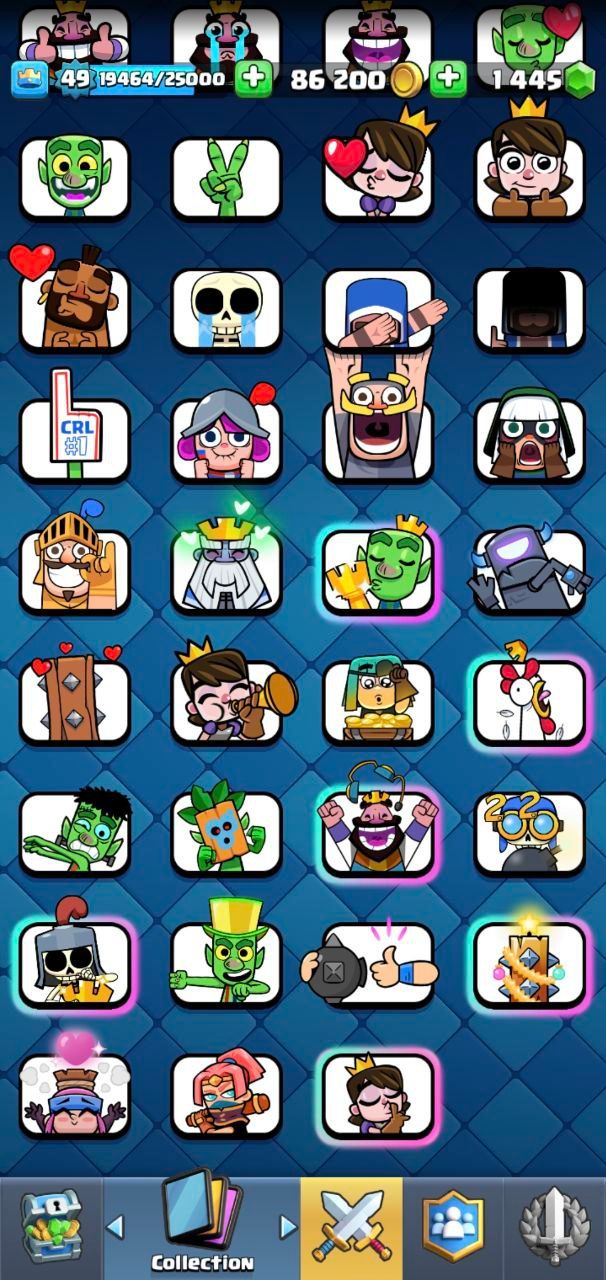Viewport: 606px width, 1280px height.
Task: Choose the Frankenstein goblin emote
Action: (75, 833)
